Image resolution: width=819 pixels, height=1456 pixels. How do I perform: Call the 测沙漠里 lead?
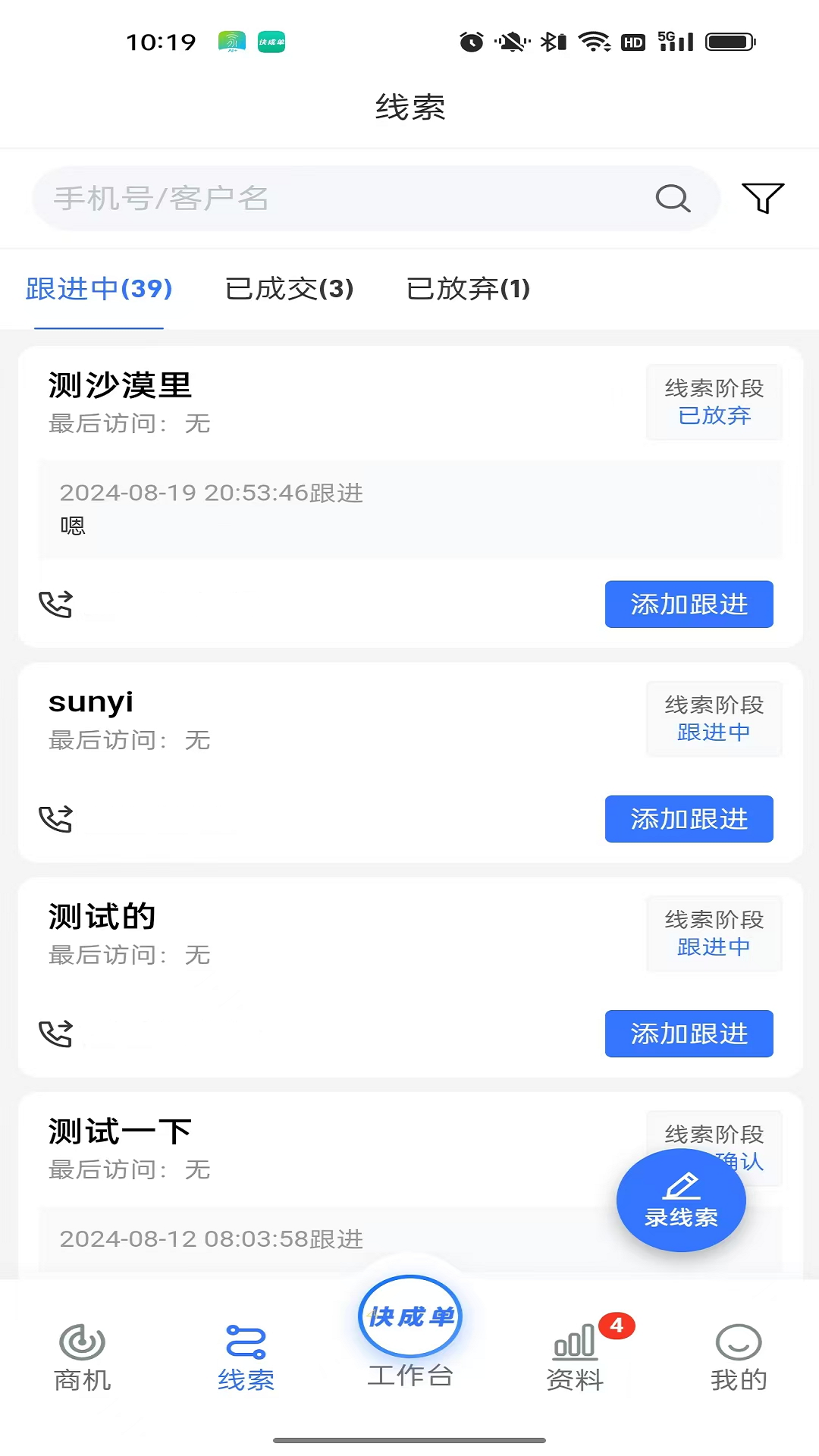coord(55,604)
